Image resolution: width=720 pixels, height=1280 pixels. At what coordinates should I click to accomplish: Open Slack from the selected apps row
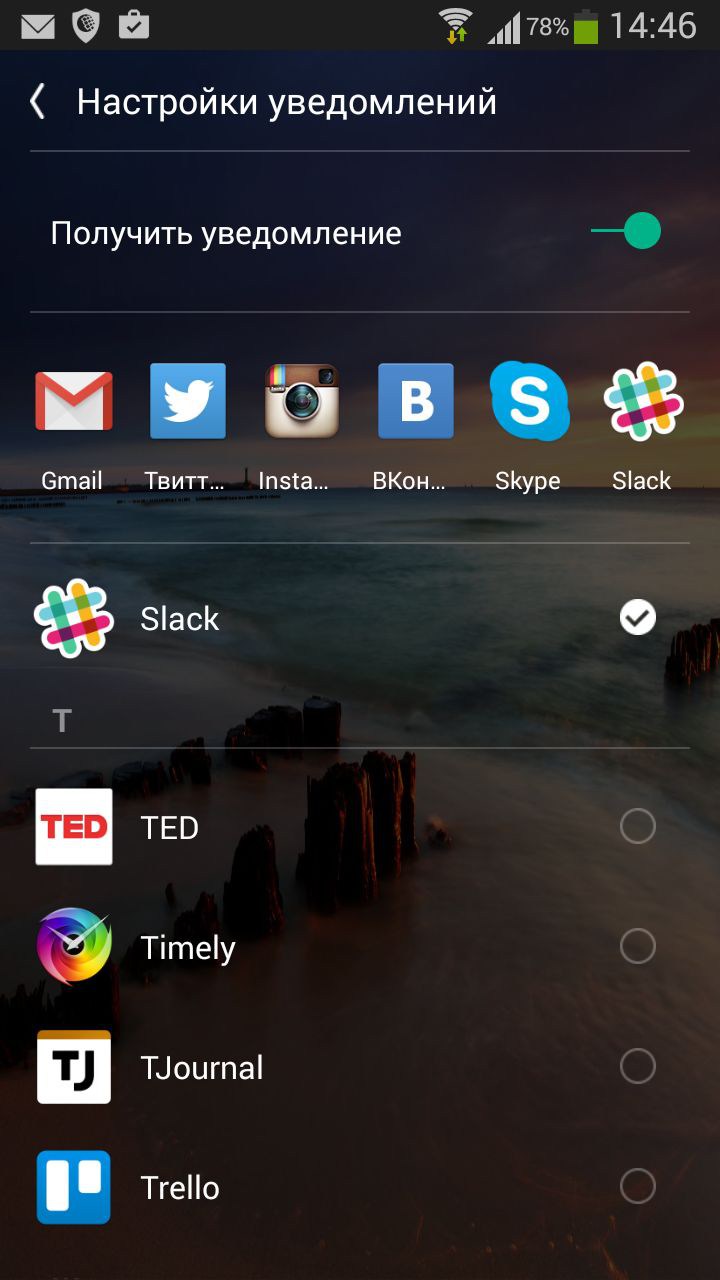(641, 400)
